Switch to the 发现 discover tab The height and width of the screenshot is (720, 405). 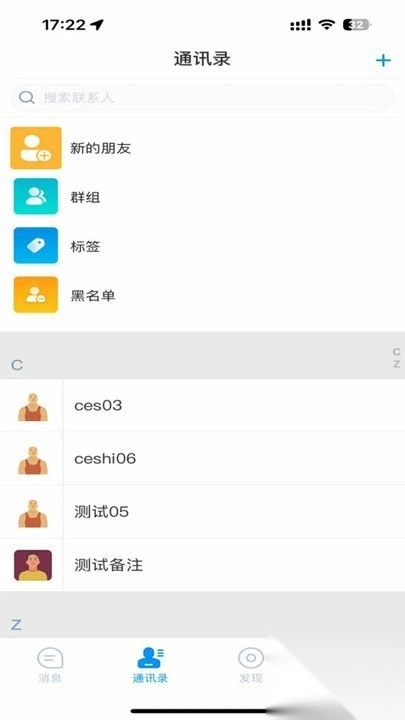tap(251, 665)
